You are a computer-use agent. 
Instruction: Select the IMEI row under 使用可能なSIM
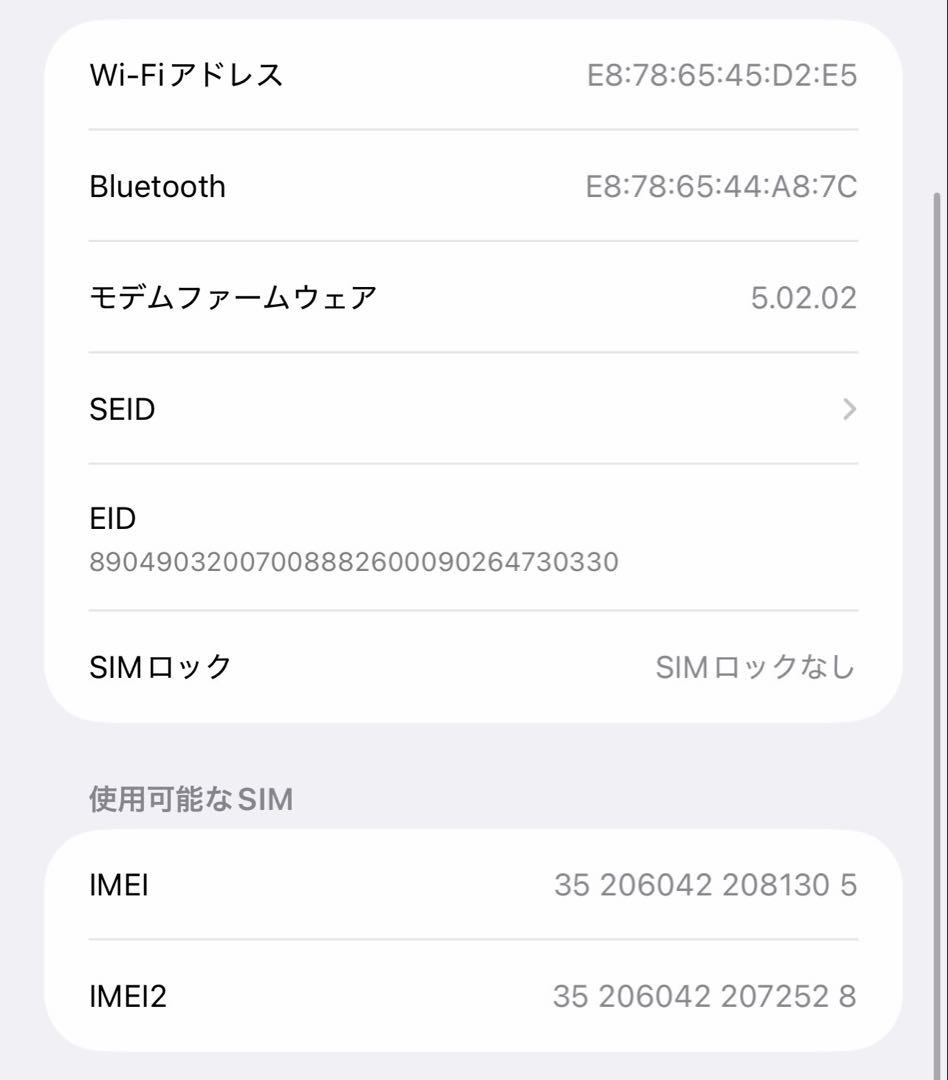(474, 885)
